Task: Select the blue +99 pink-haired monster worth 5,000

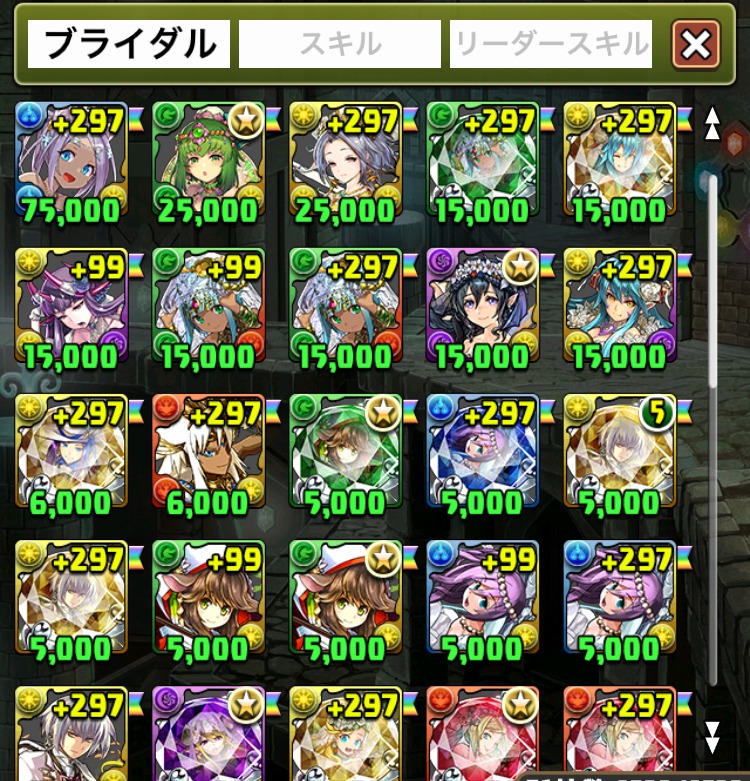Action: 482,598
